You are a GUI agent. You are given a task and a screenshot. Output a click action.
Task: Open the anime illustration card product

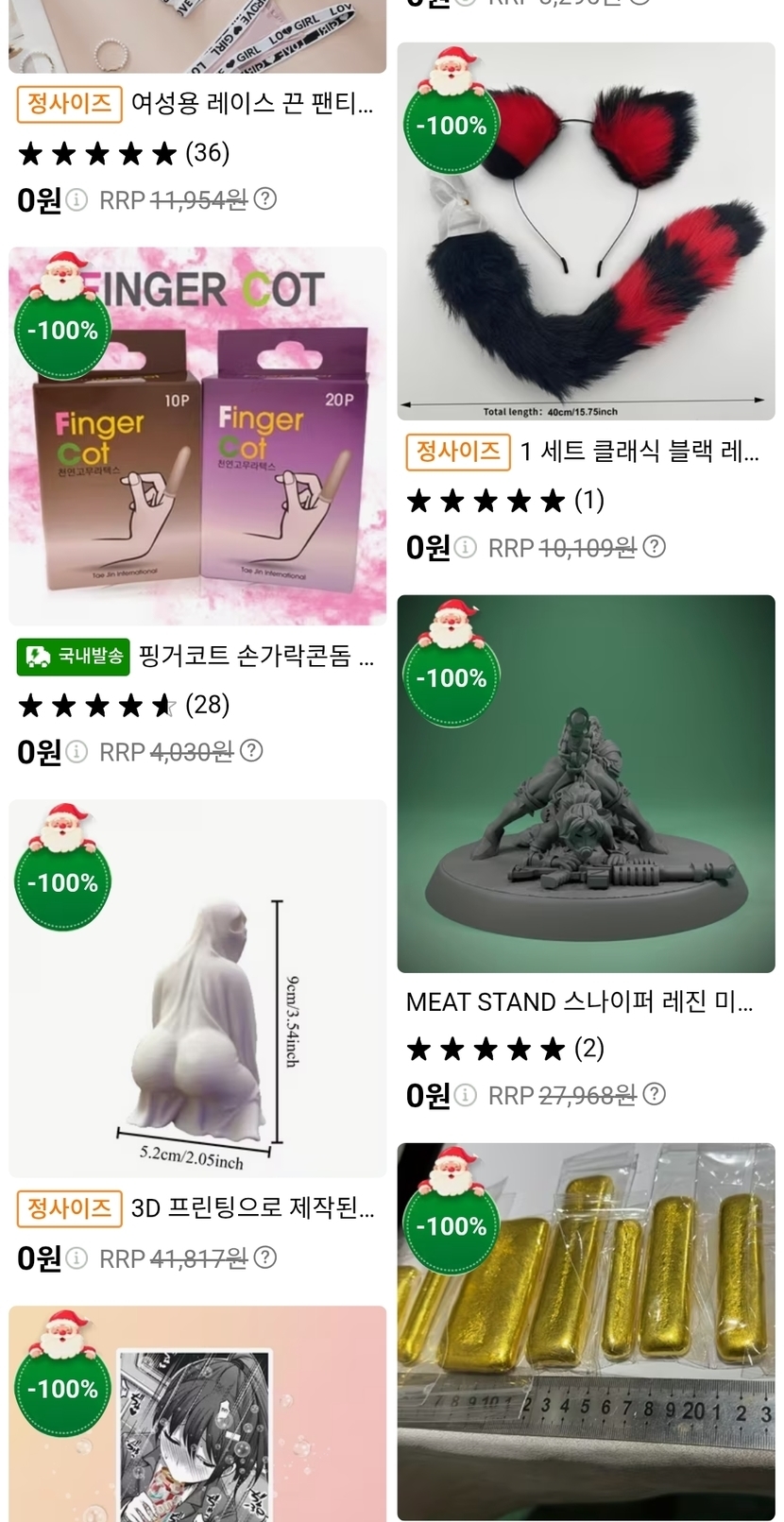pos(197,1413)
